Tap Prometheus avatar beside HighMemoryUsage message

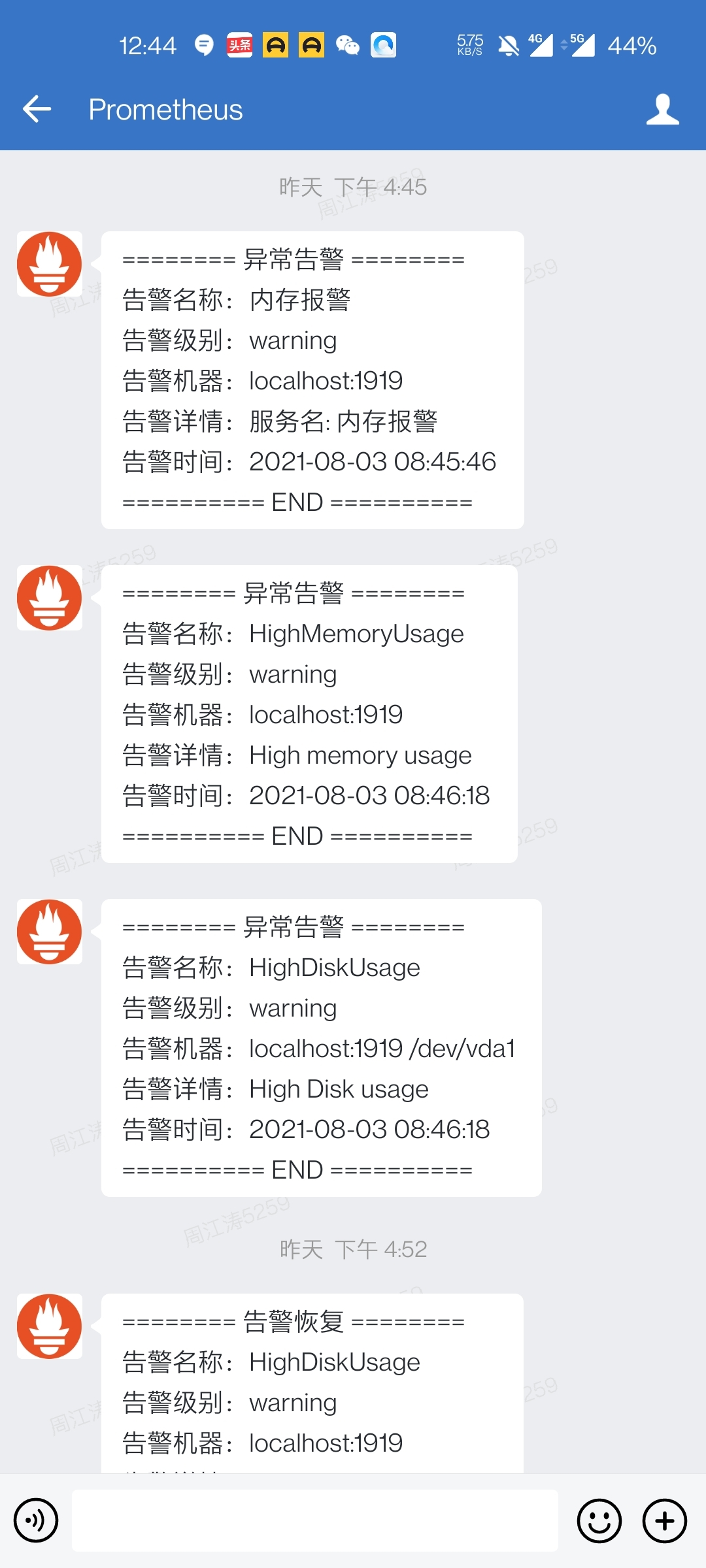pos(50,598)
